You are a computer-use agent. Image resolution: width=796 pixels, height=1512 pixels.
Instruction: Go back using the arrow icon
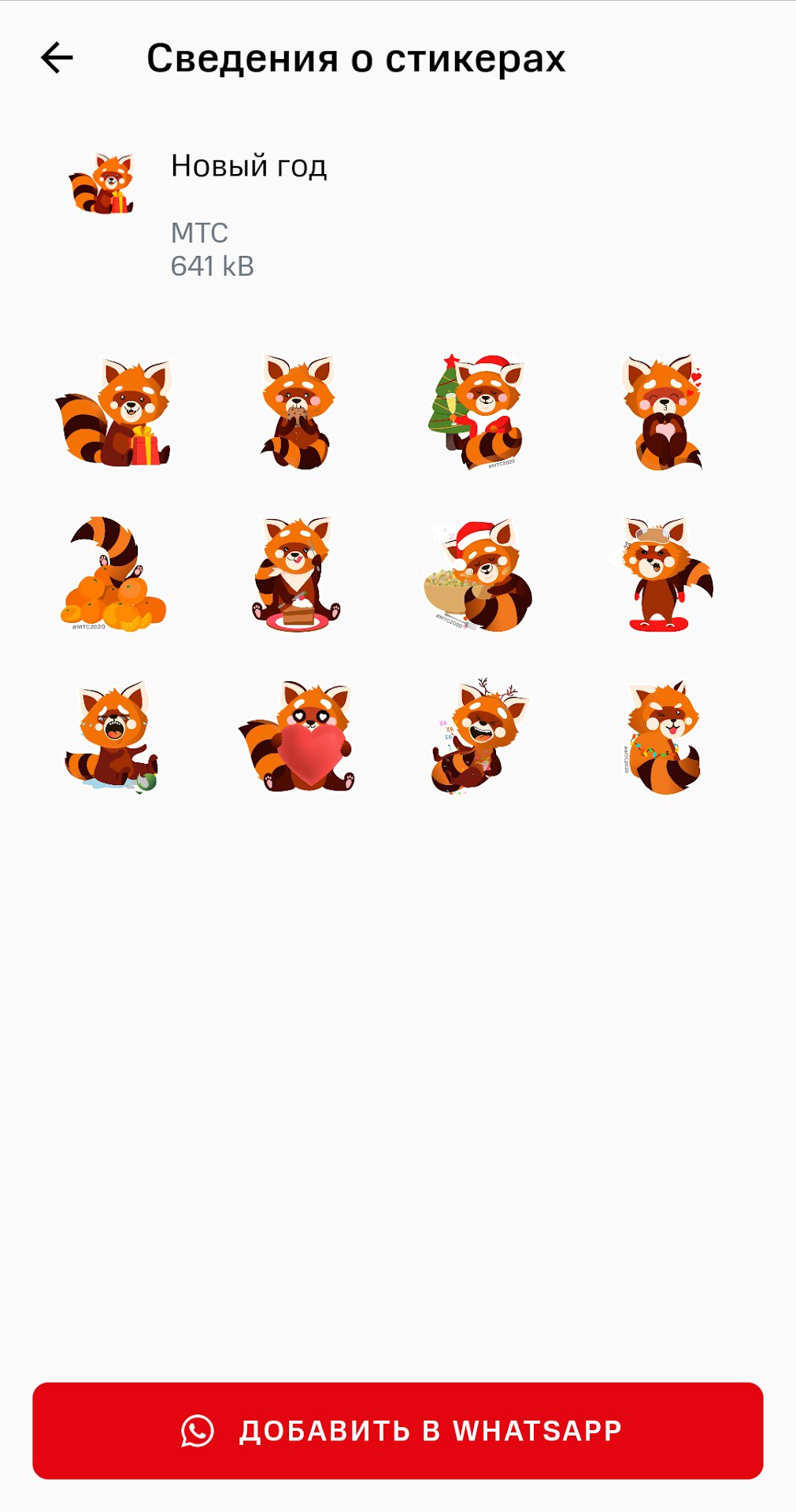point(57,58)
